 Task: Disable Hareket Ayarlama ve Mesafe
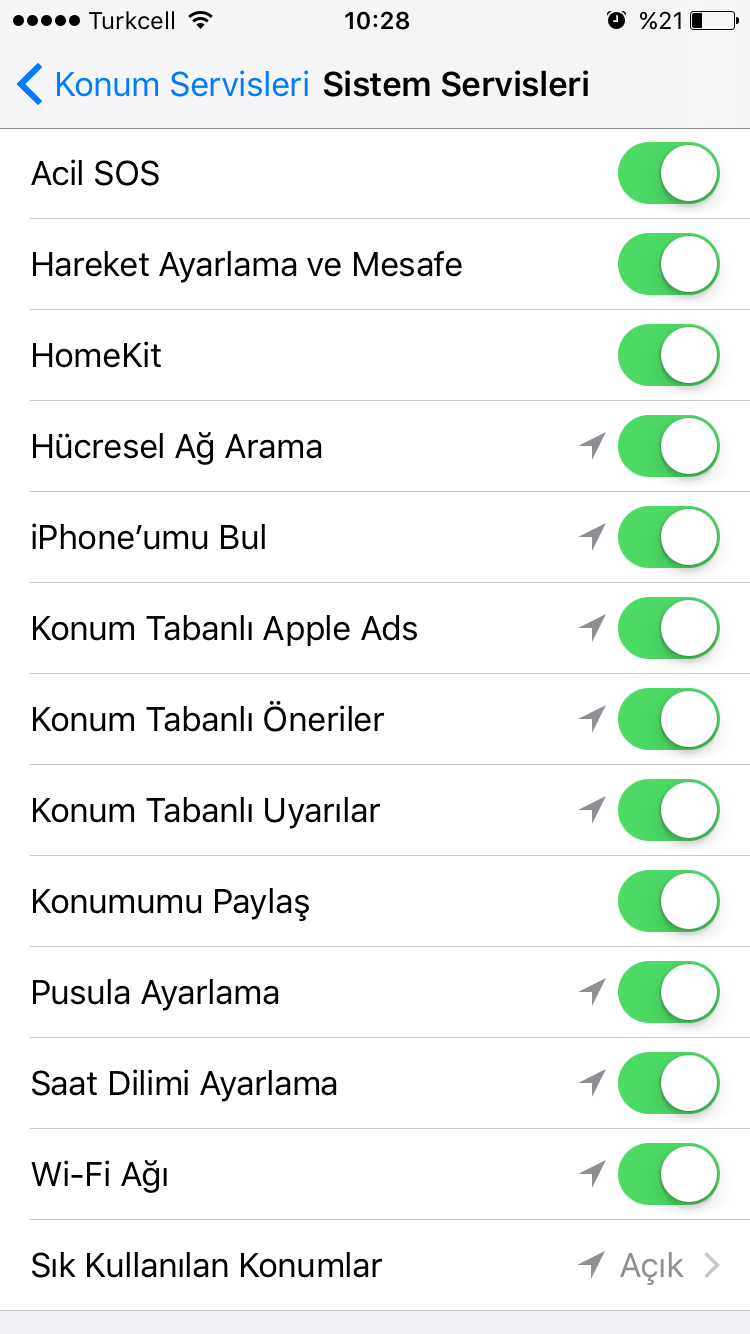pyautogui.click(x=669, y=264)
